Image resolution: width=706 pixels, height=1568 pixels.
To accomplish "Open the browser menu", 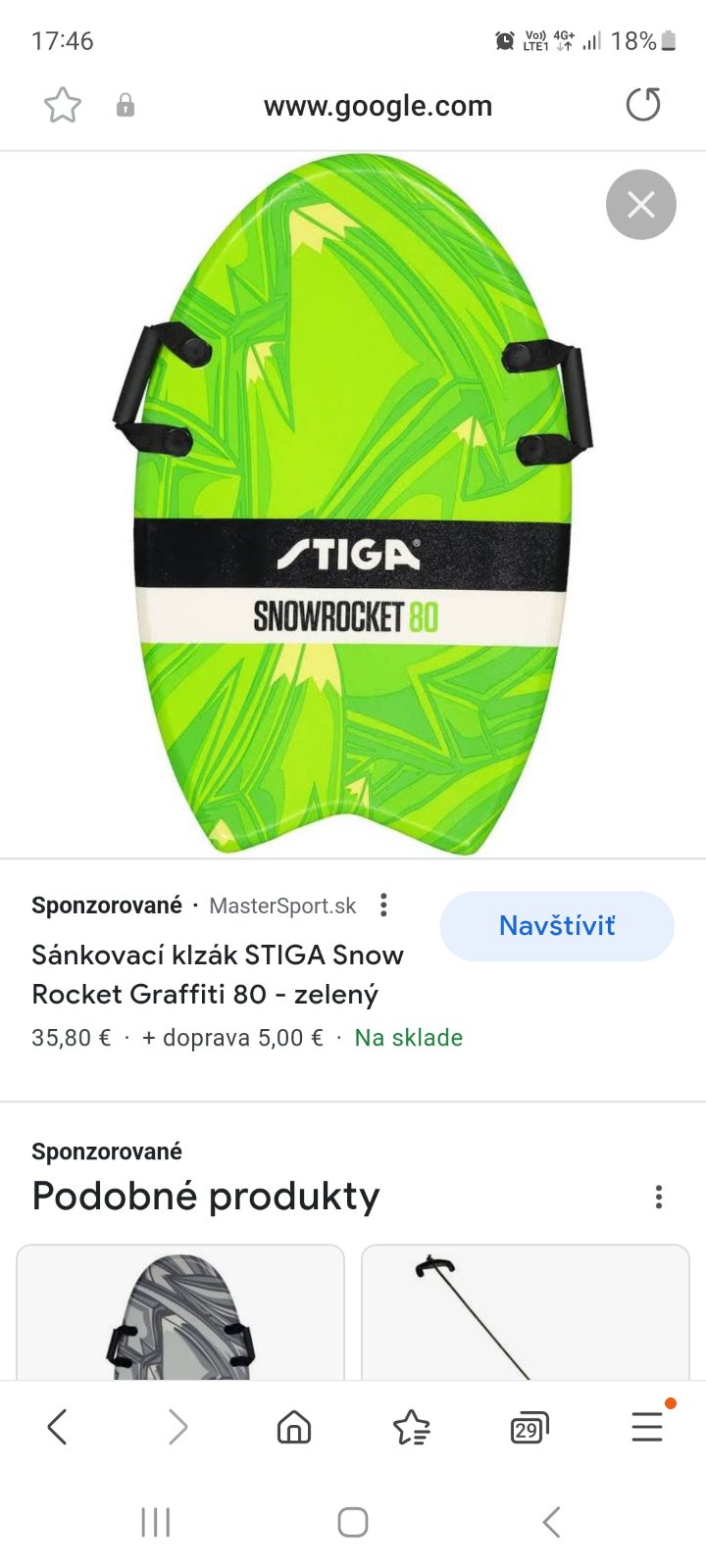I will 647,1427.
